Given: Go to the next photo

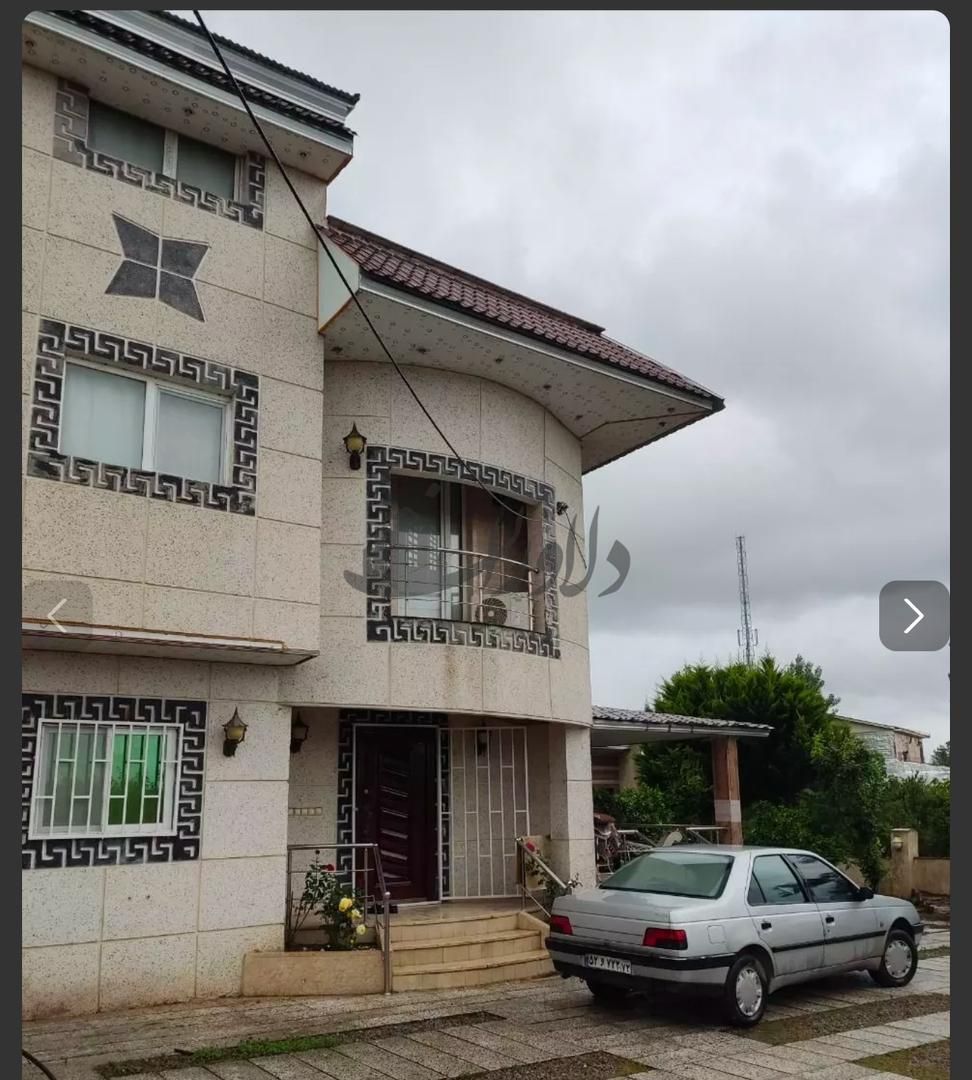Looking at the screenshot, I should point(913,616).
